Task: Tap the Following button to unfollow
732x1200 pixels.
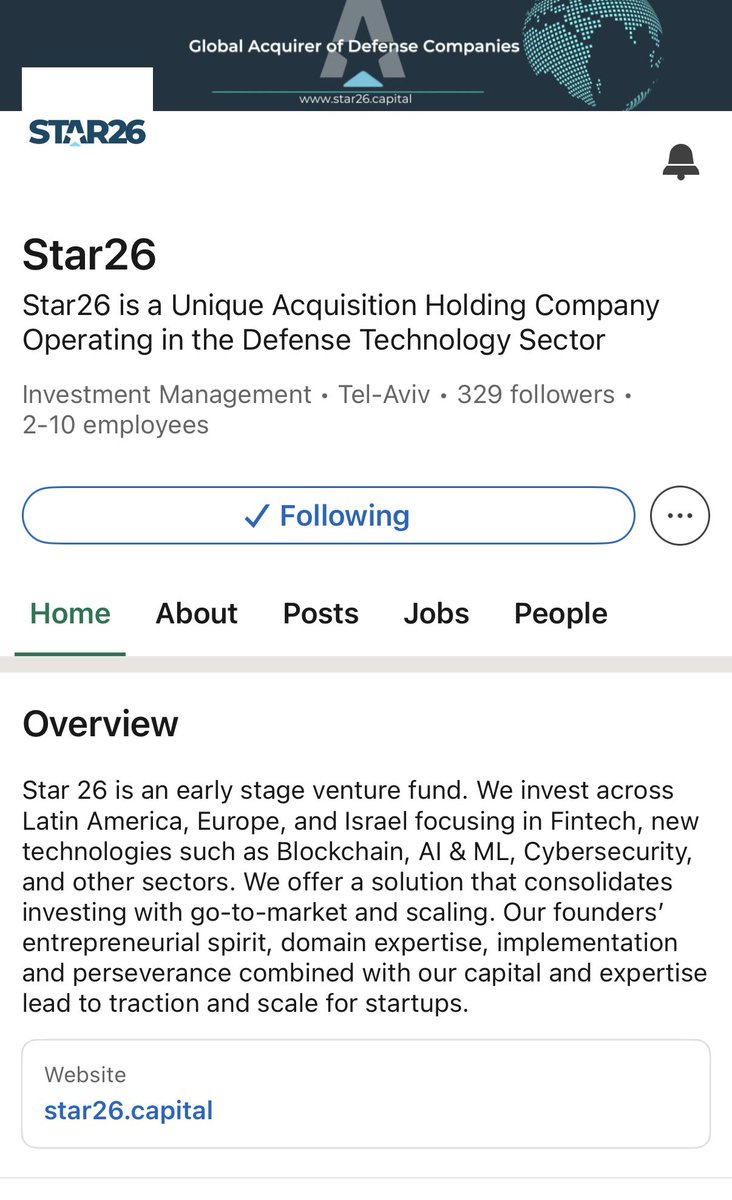Action: pos(328,515)
